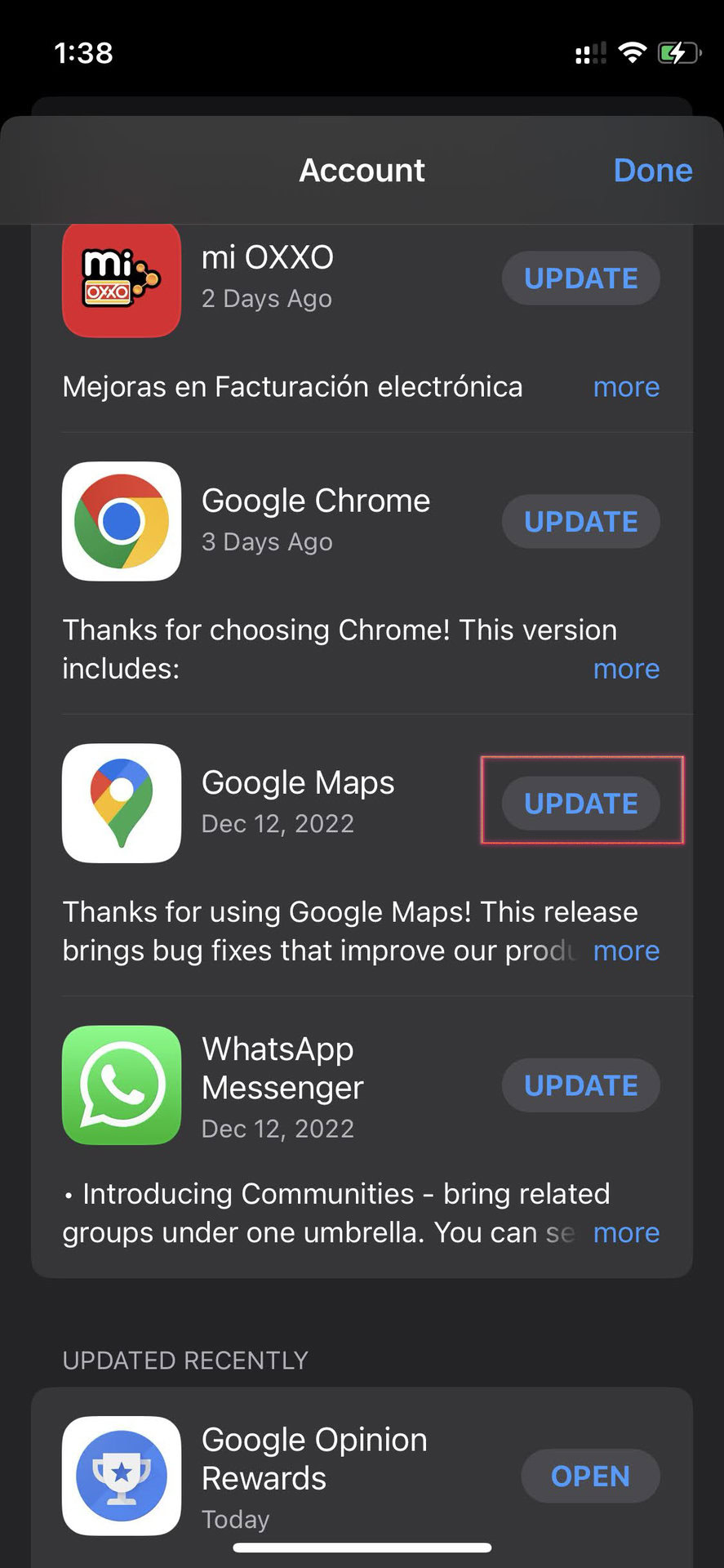Expand mi OXXO release notes with more
The width and height of the screenshot is (724, 1568).
[626, 387]
